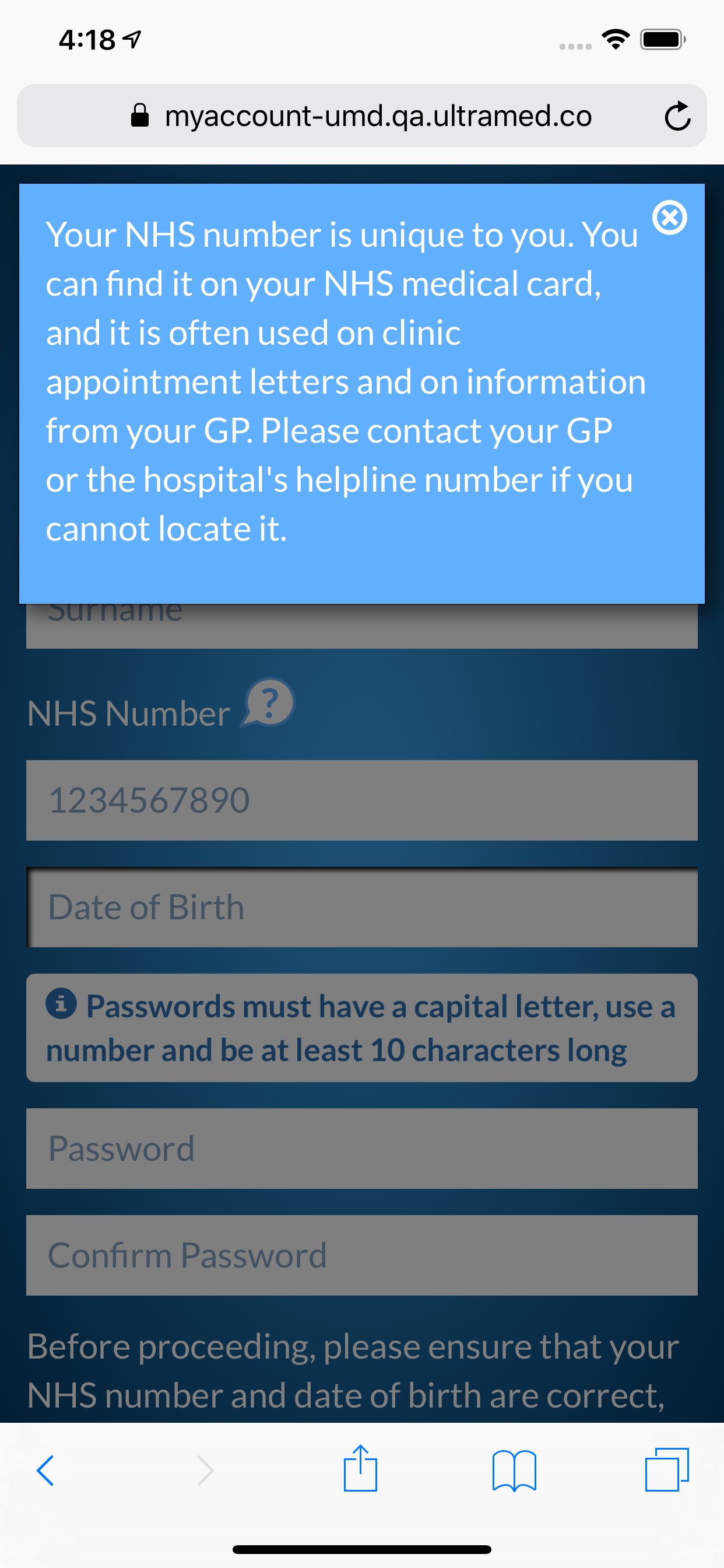Tap the Password field

[x=361, y=1148]
